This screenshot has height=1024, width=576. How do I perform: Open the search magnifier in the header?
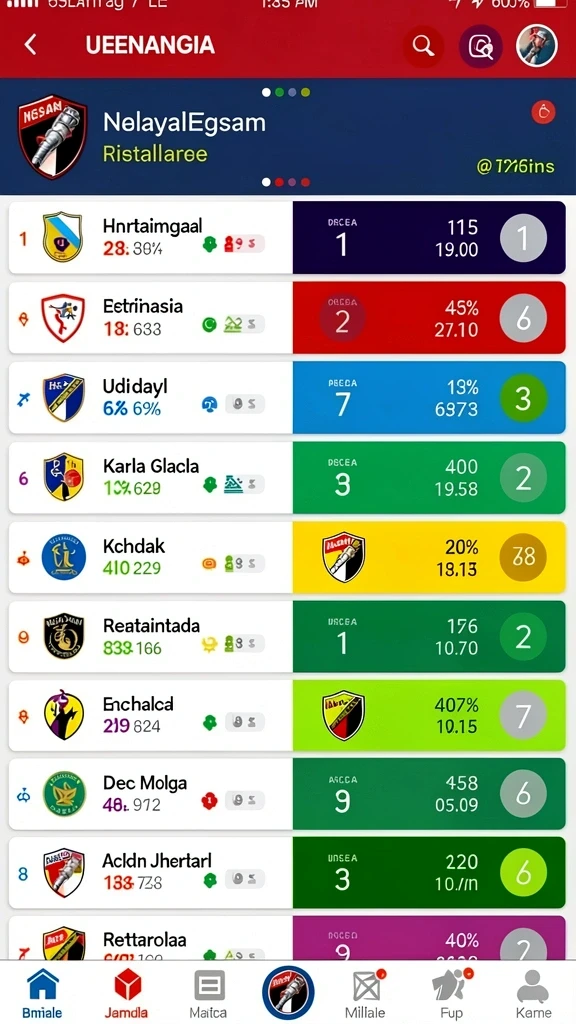pos(423,46)
